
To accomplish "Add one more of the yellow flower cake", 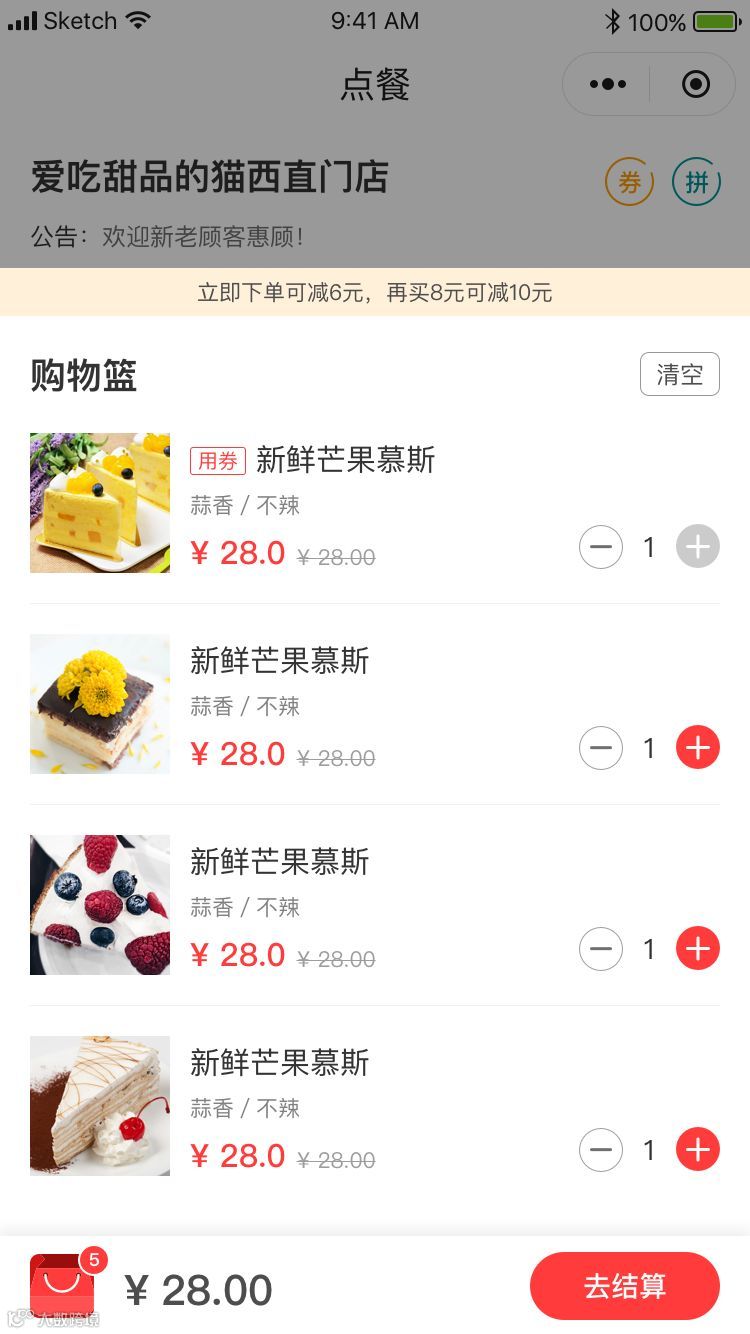I will pyautogui.click(x=698, y=748).
